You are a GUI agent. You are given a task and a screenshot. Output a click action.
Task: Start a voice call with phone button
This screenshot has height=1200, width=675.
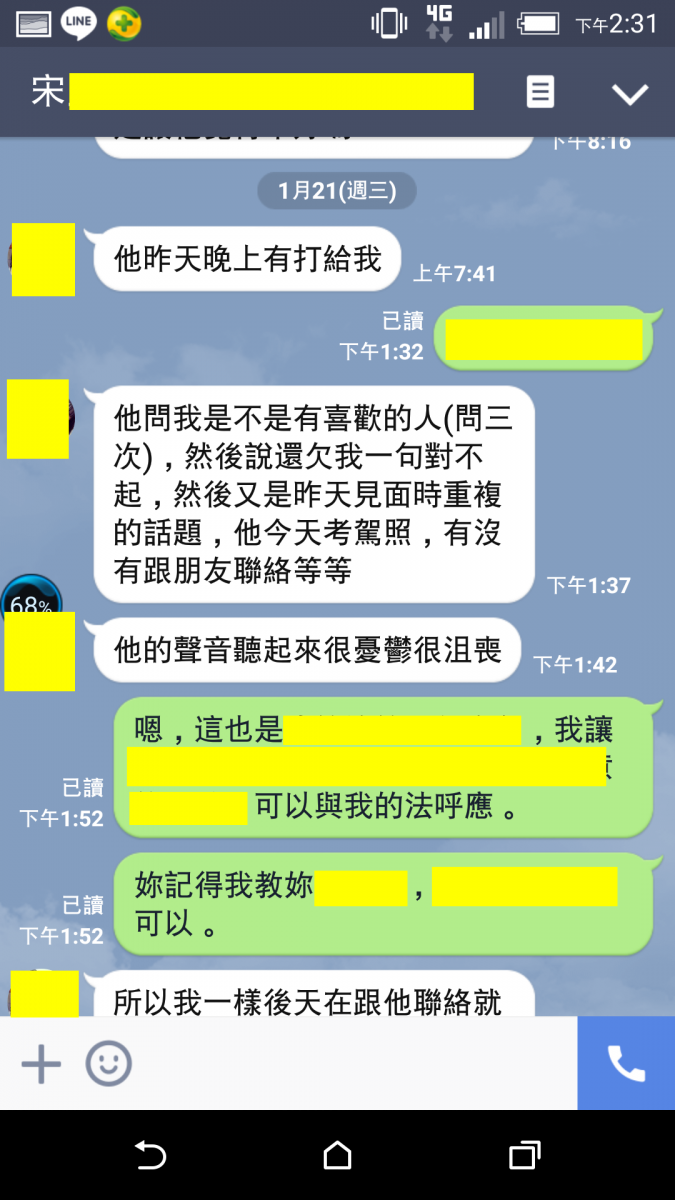click(626, 1064)
